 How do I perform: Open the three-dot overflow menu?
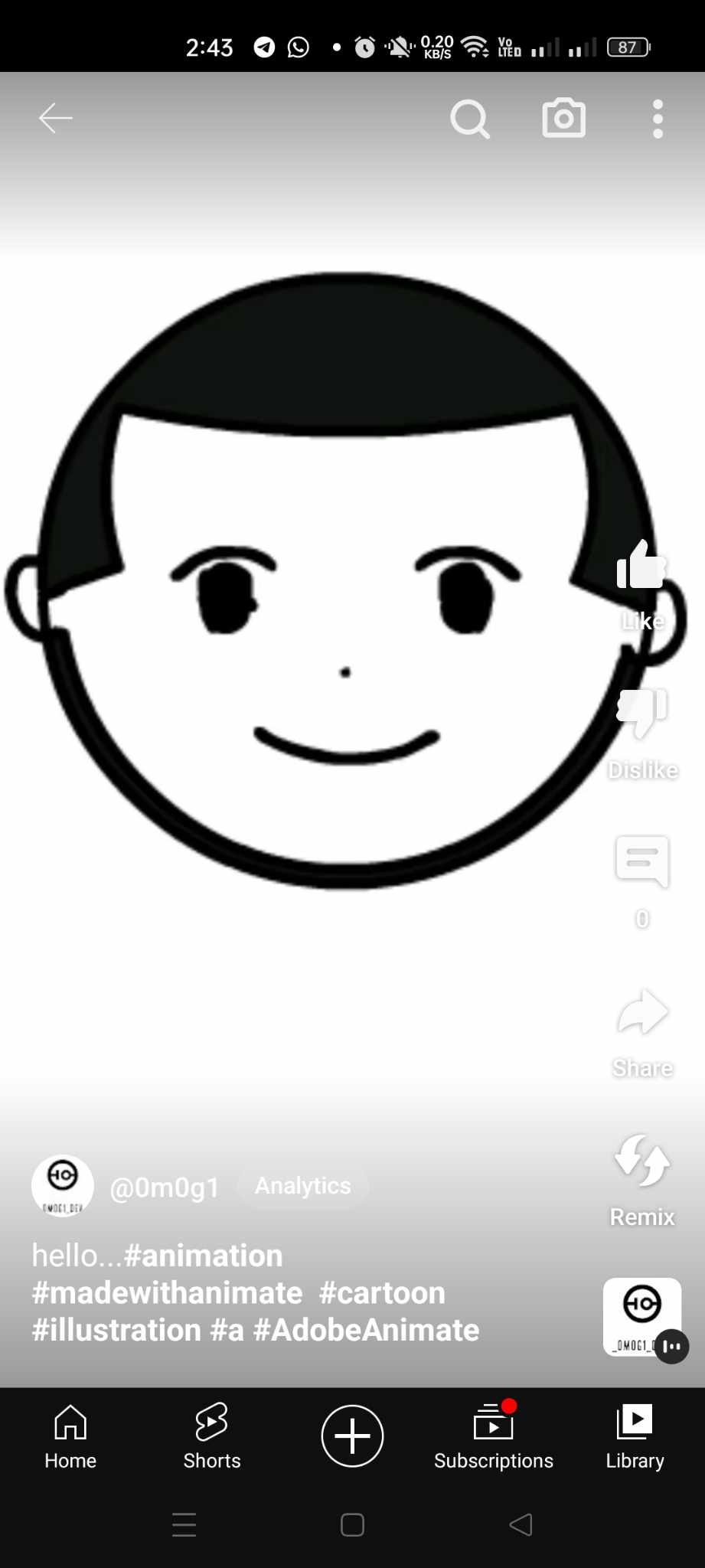658,119
